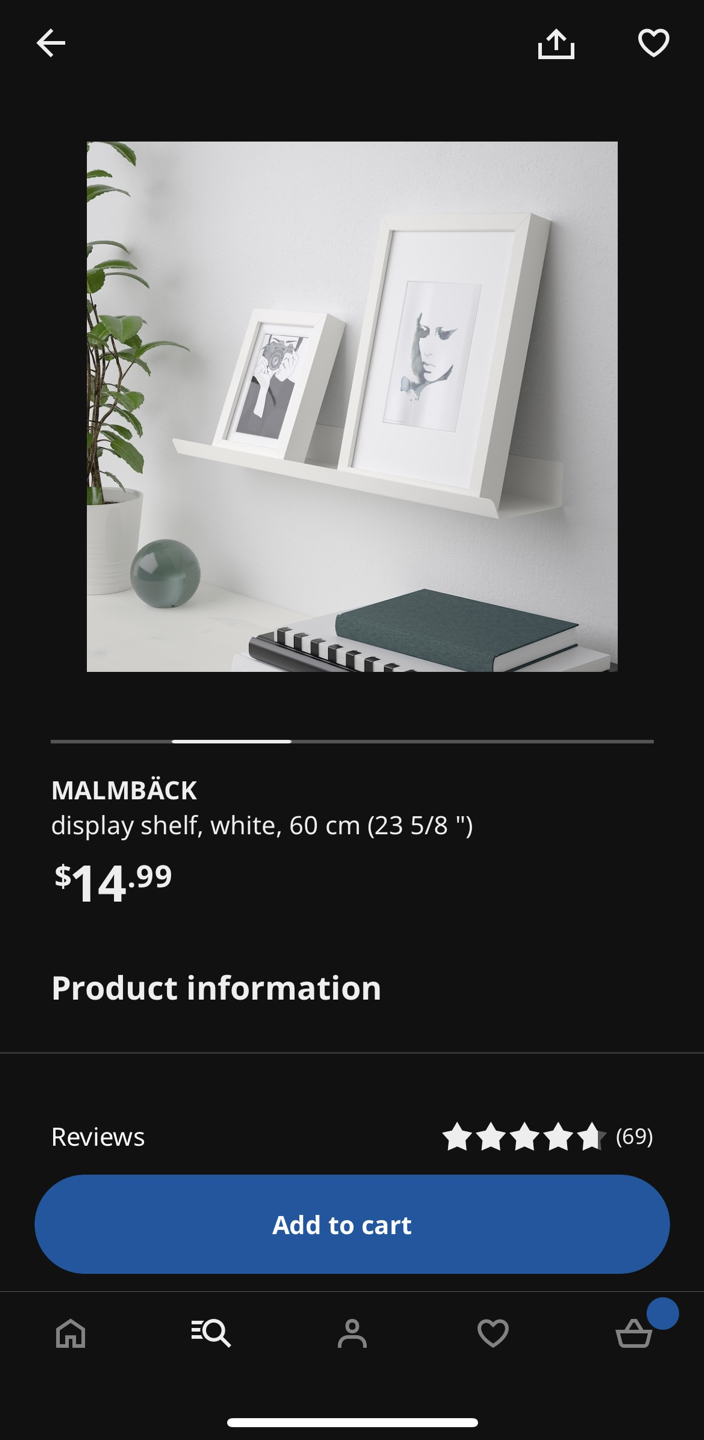The height and width of the screenshot is (1440, 704).
Task: Open the Reviews section with 69 ratings
Action: pyautogui.click(x=352, y=1136)
